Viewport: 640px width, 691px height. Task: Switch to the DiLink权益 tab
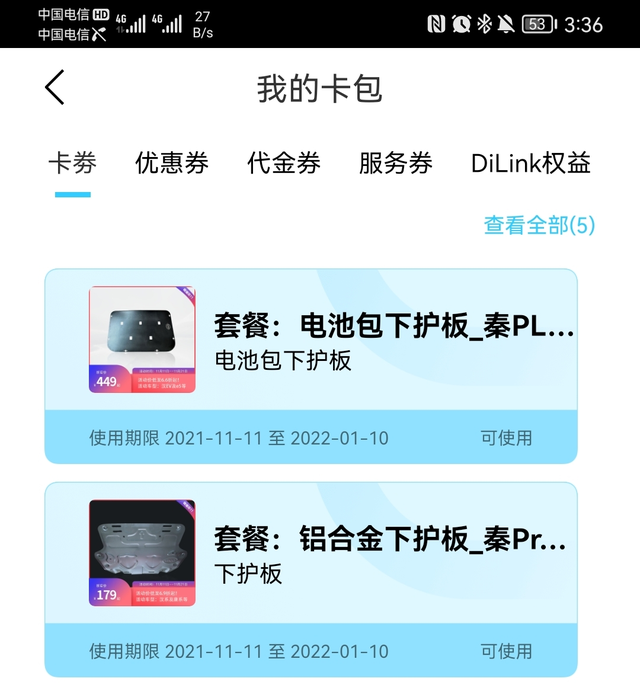click(531, 163)
